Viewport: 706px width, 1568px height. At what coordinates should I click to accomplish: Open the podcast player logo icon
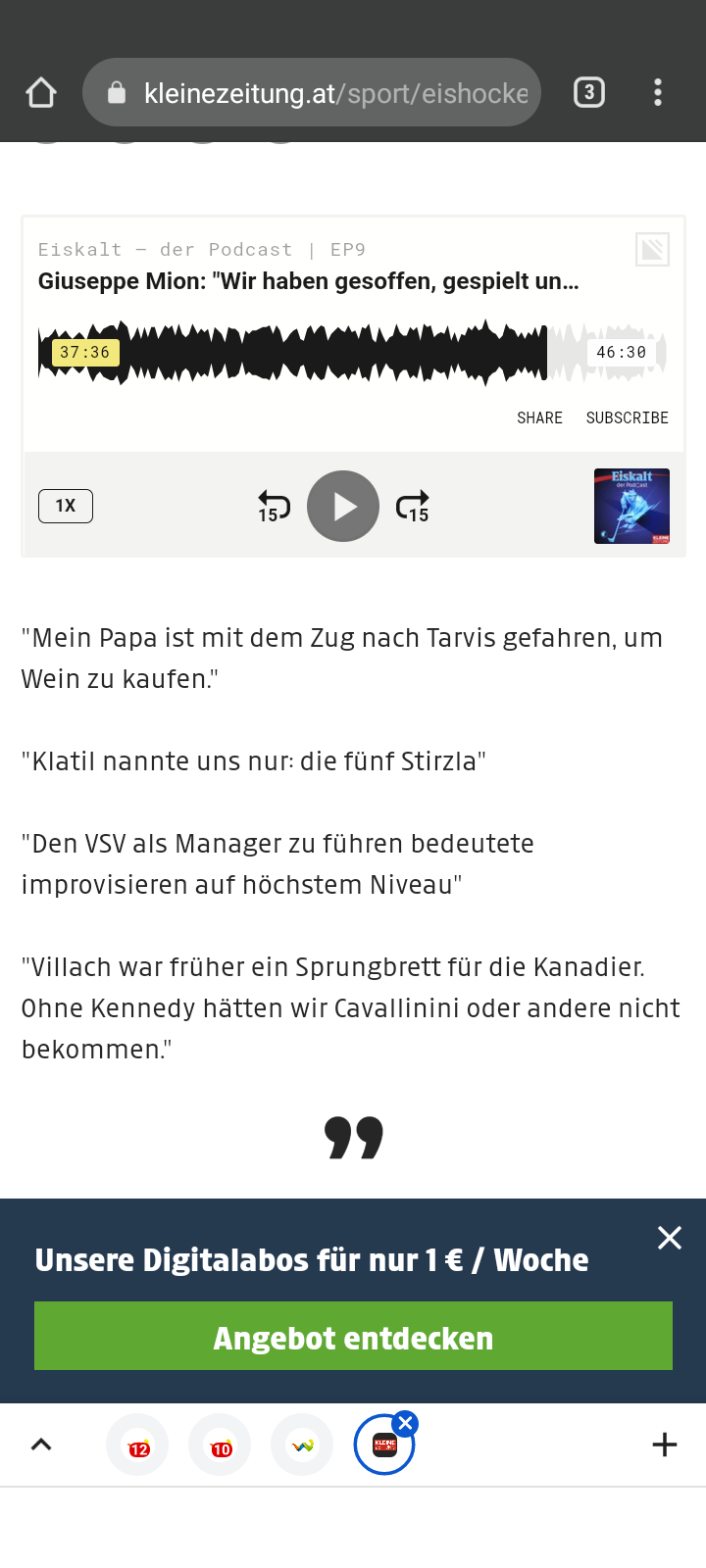[652, 250]
